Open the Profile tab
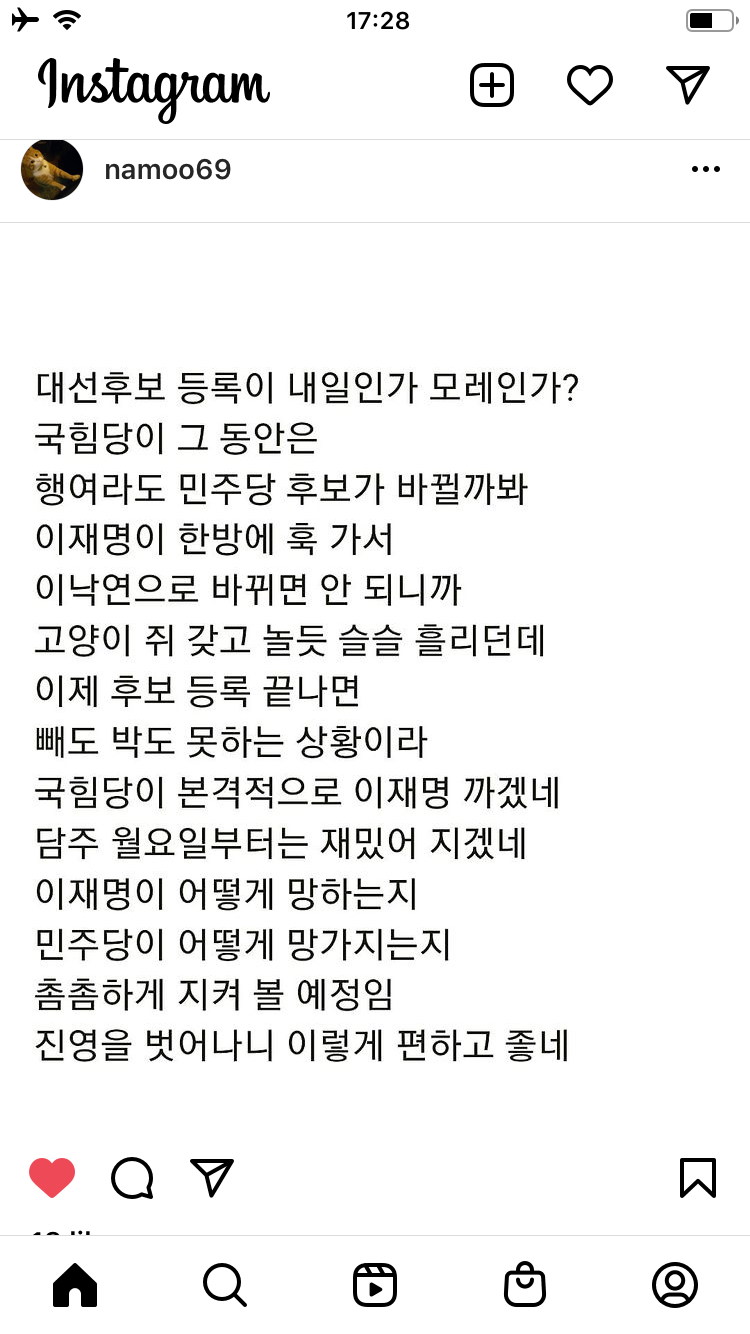Image resolution: width=750 pixels, height=1334 pixels. click(x=675, y=1285)
